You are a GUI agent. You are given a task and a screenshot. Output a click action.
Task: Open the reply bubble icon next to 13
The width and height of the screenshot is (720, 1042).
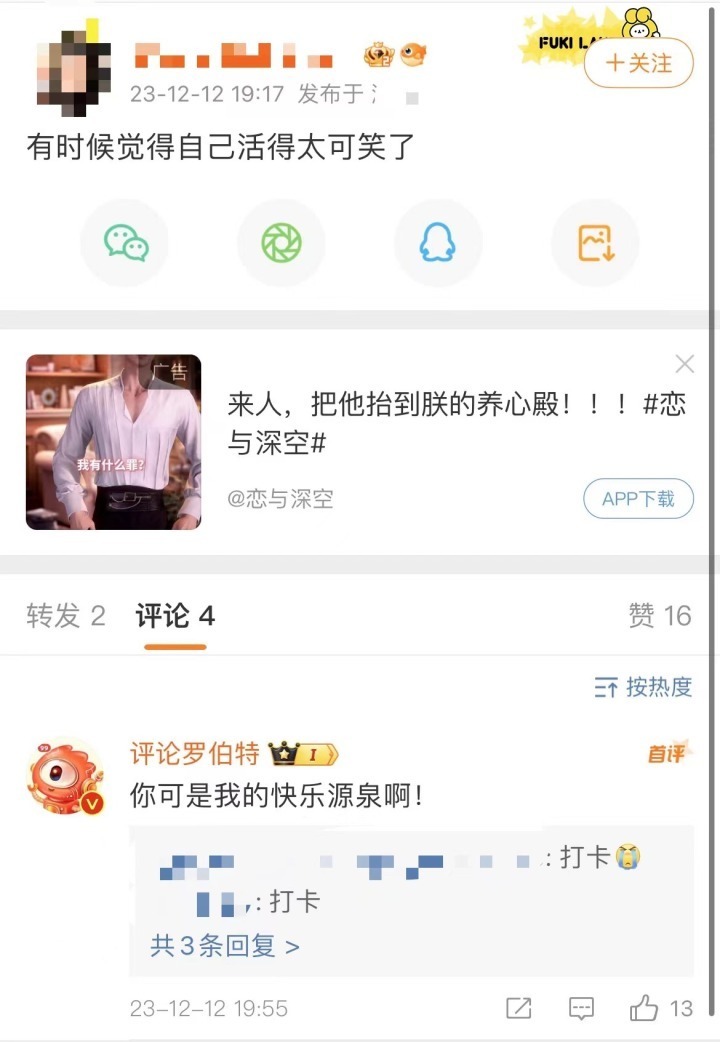[581, 1009]
